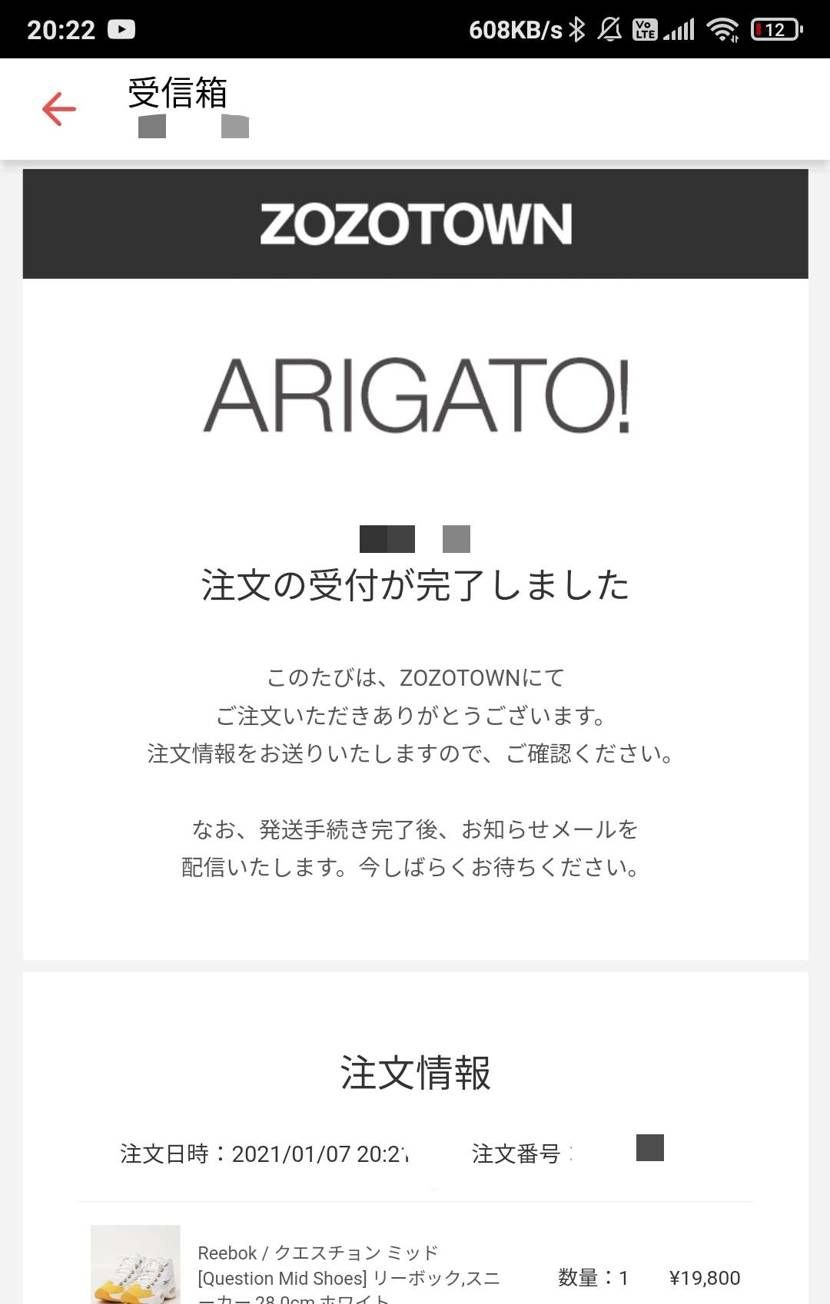Screen dimensions: 830x1304
Task: Select the Reebok sneakers product thumbnail
Action: tap(135, 1264)
